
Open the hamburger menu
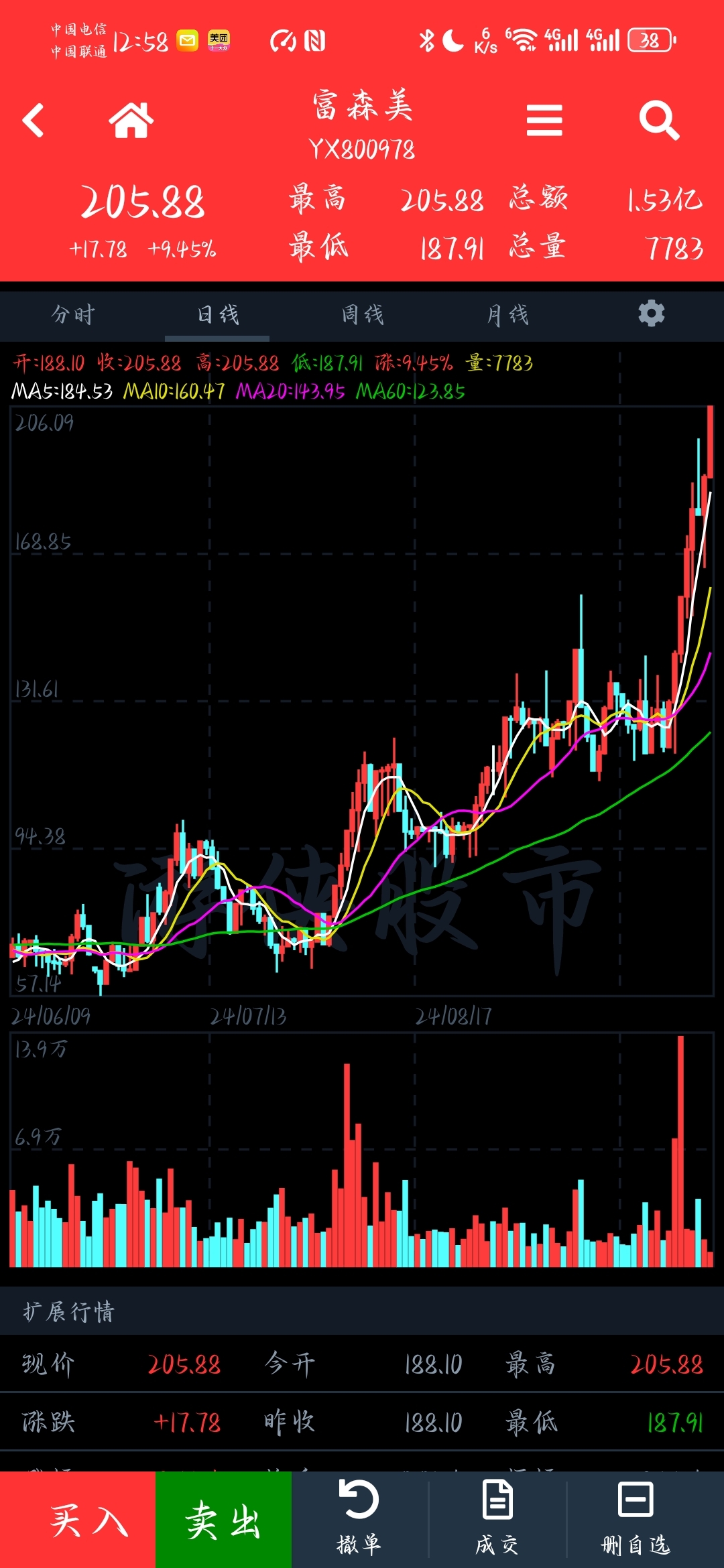(544, 121)
